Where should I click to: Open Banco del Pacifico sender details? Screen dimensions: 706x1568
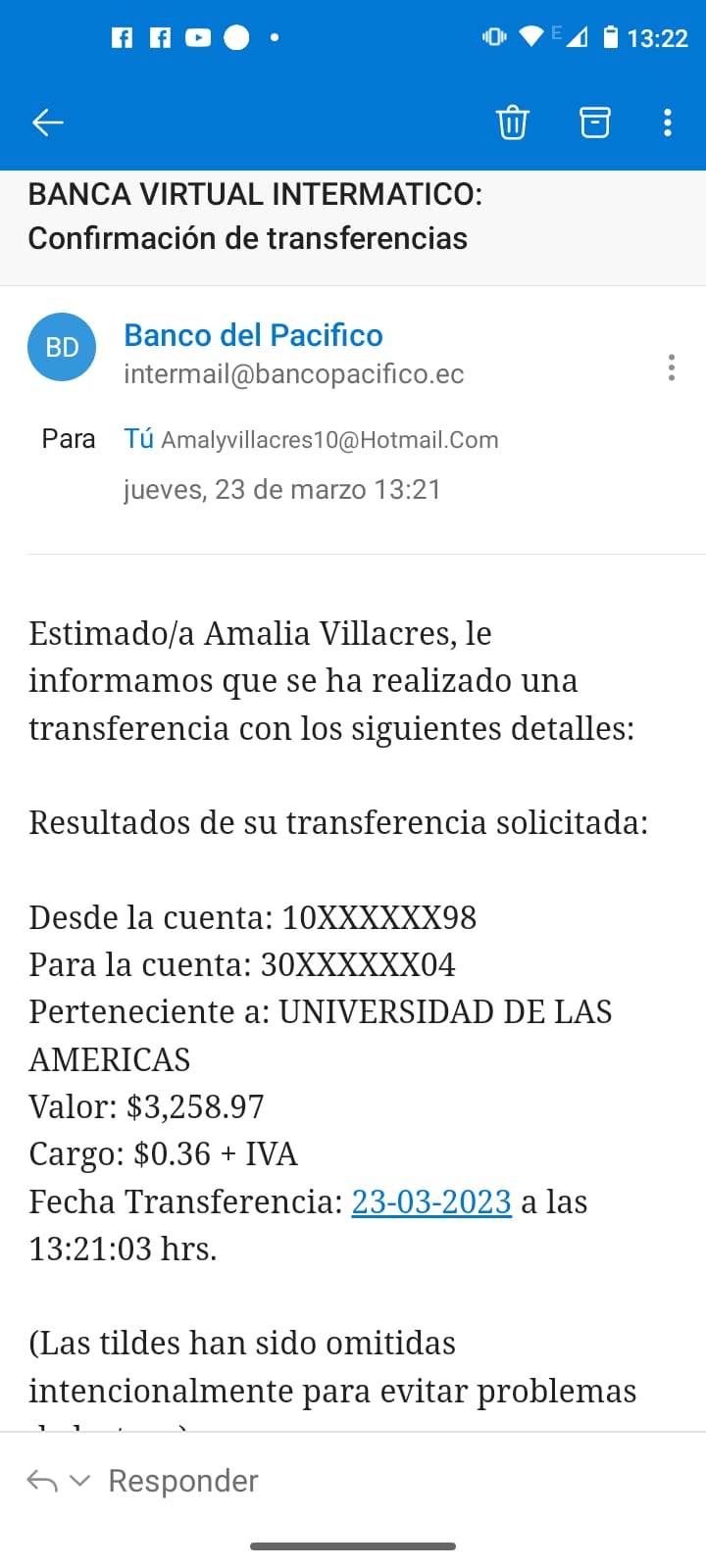[253, 335]
